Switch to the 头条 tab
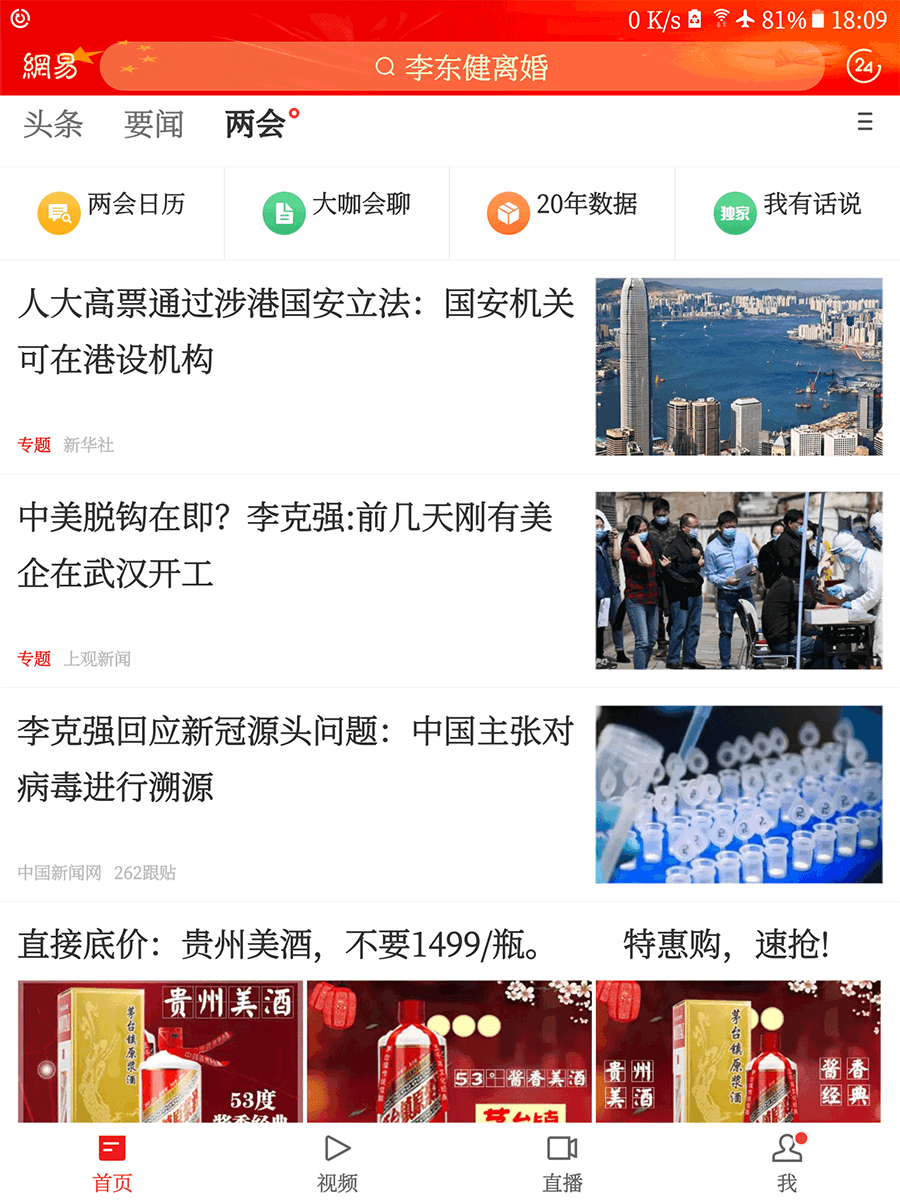 [51, 124]
